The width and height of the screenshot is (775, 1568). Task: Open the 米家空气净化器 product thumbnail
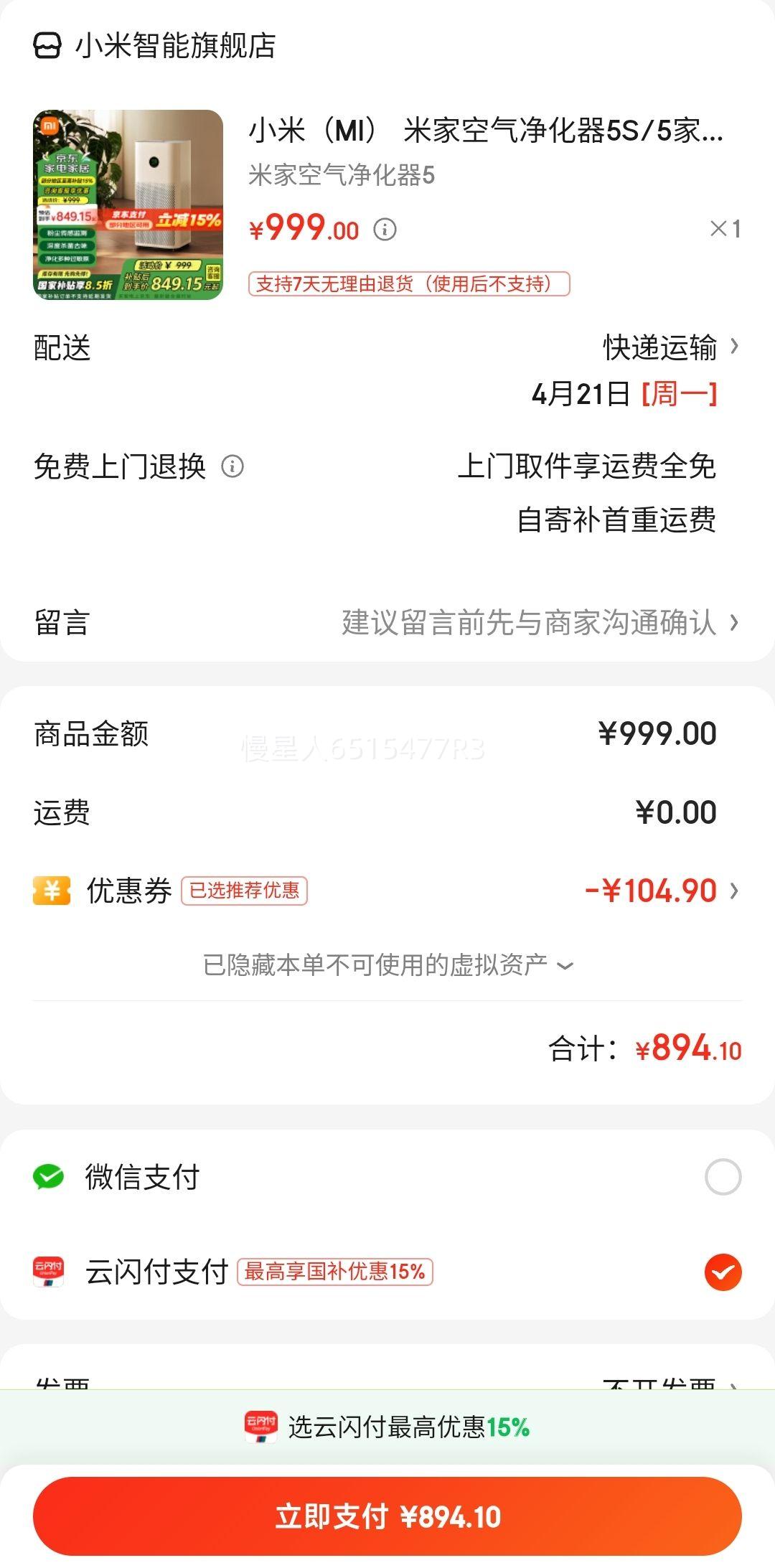pos(128,205)
